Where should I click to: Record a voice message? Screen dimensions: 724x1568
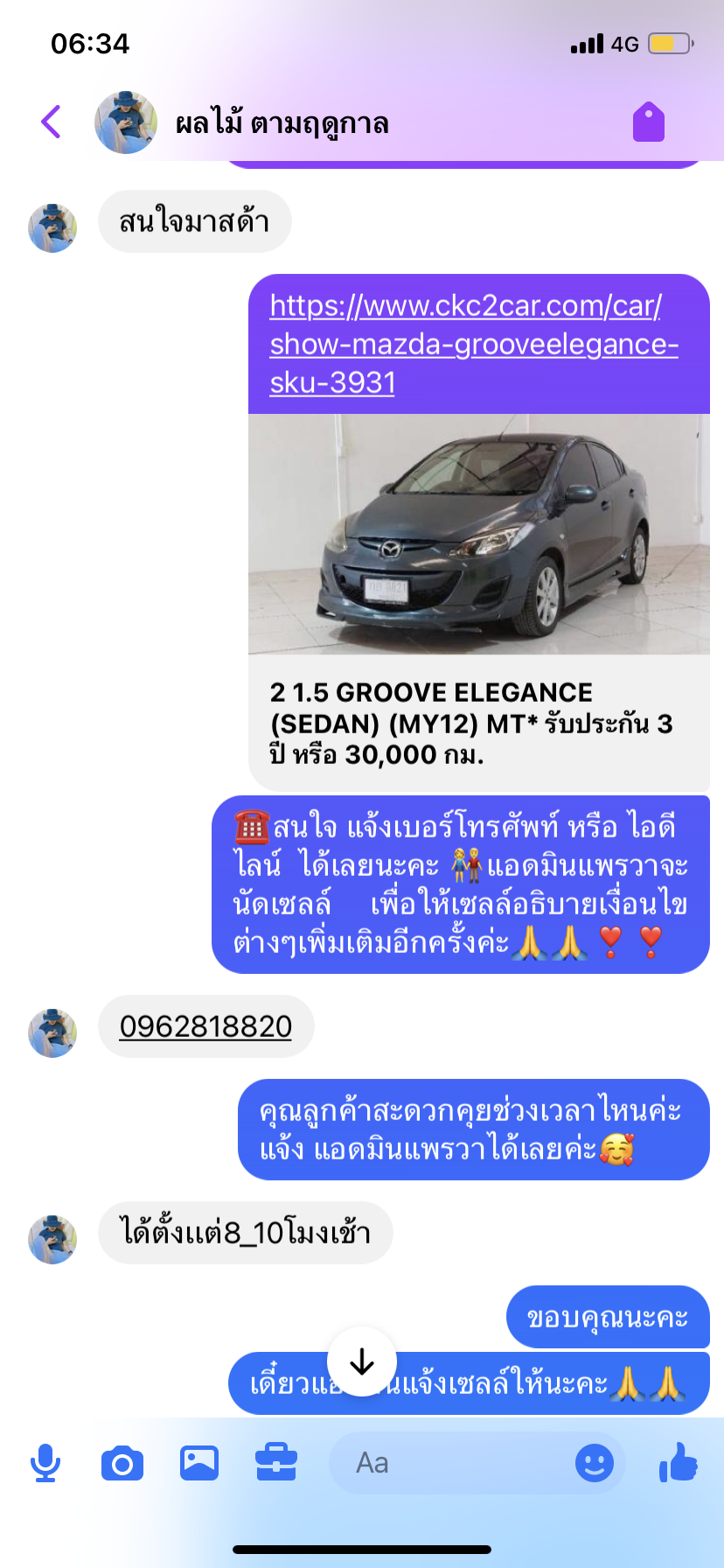coord(45,1463)
